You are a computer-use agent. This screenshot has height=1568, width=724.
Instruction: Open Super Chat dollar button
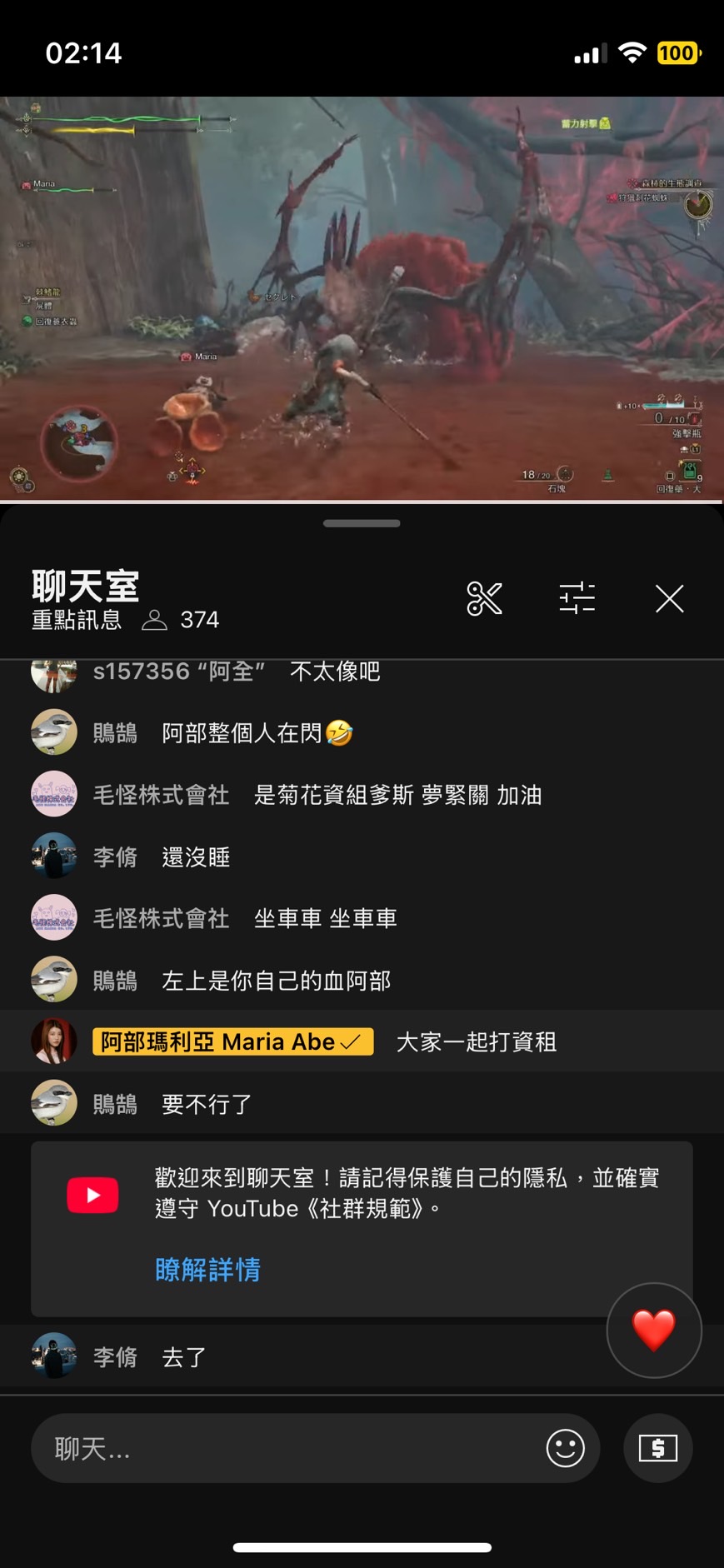657,1449
